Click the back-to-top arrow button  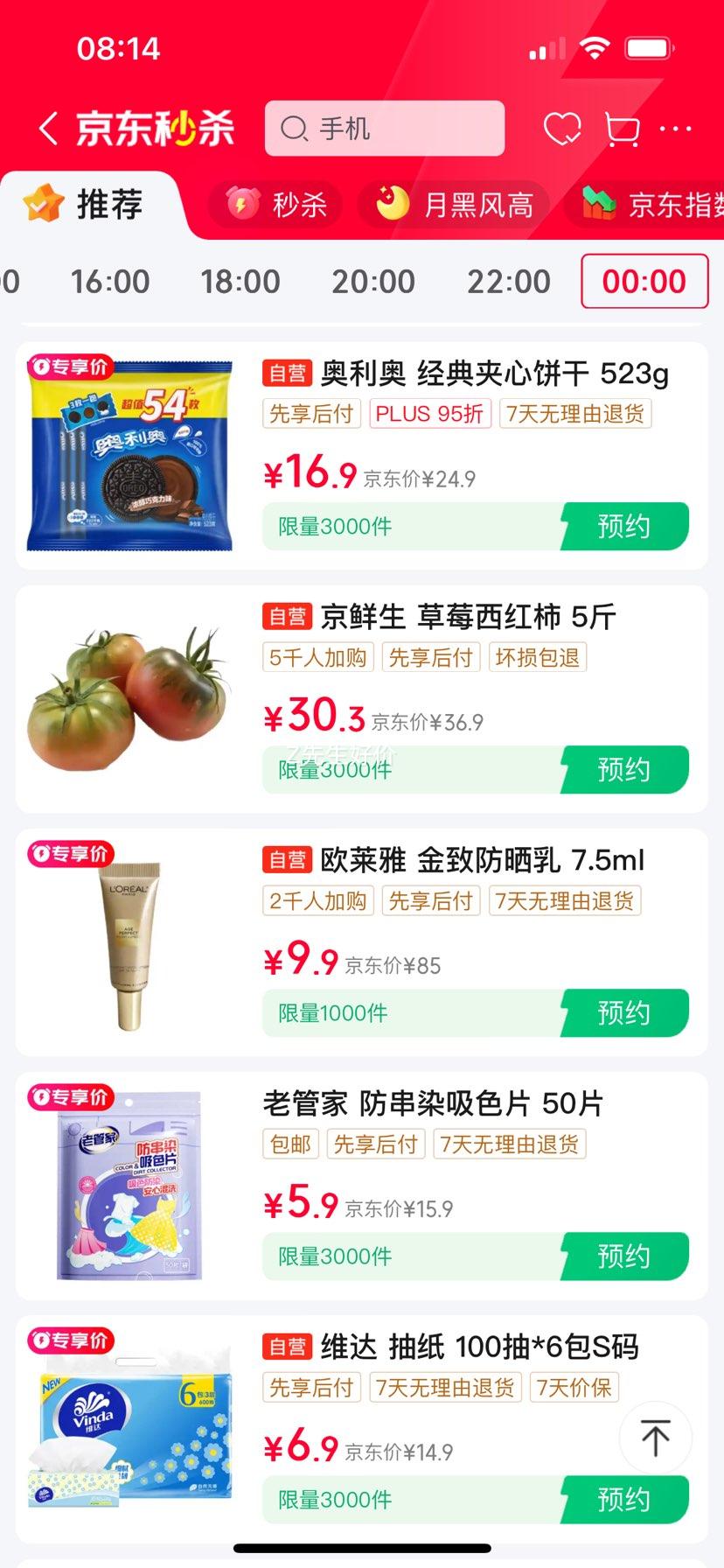coord(654,1434)
